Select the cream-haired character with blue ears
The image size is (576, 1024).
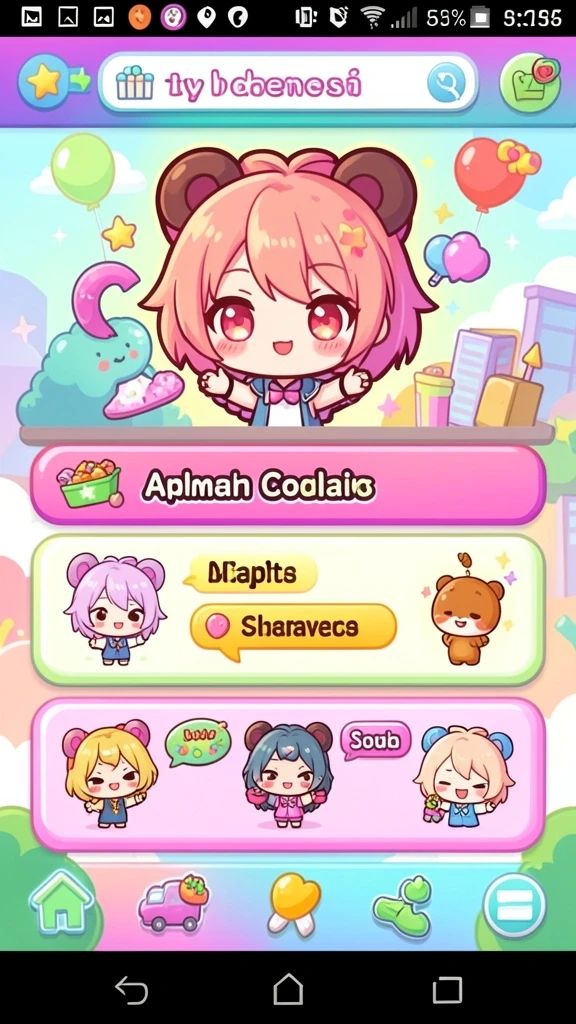click(x=463, y=773)
